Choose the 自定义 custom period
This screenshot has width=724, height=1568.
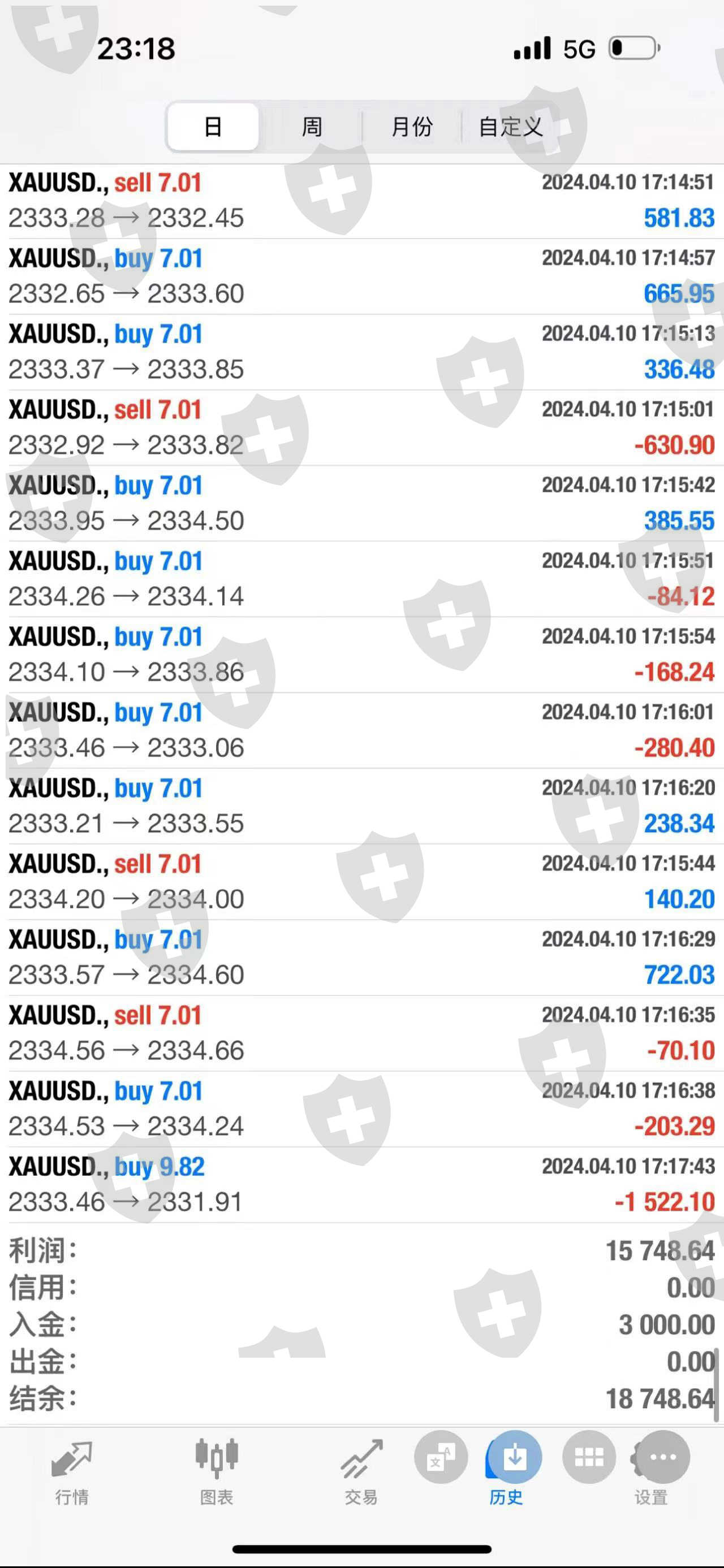510,127
